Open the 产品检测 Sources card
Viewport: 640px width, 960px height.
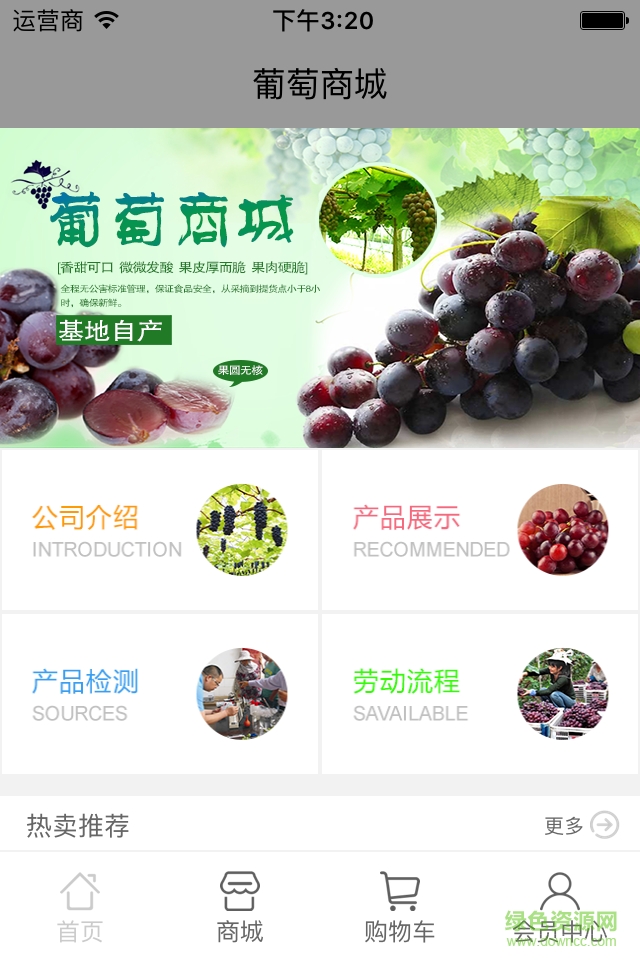[x=160, y=694]
